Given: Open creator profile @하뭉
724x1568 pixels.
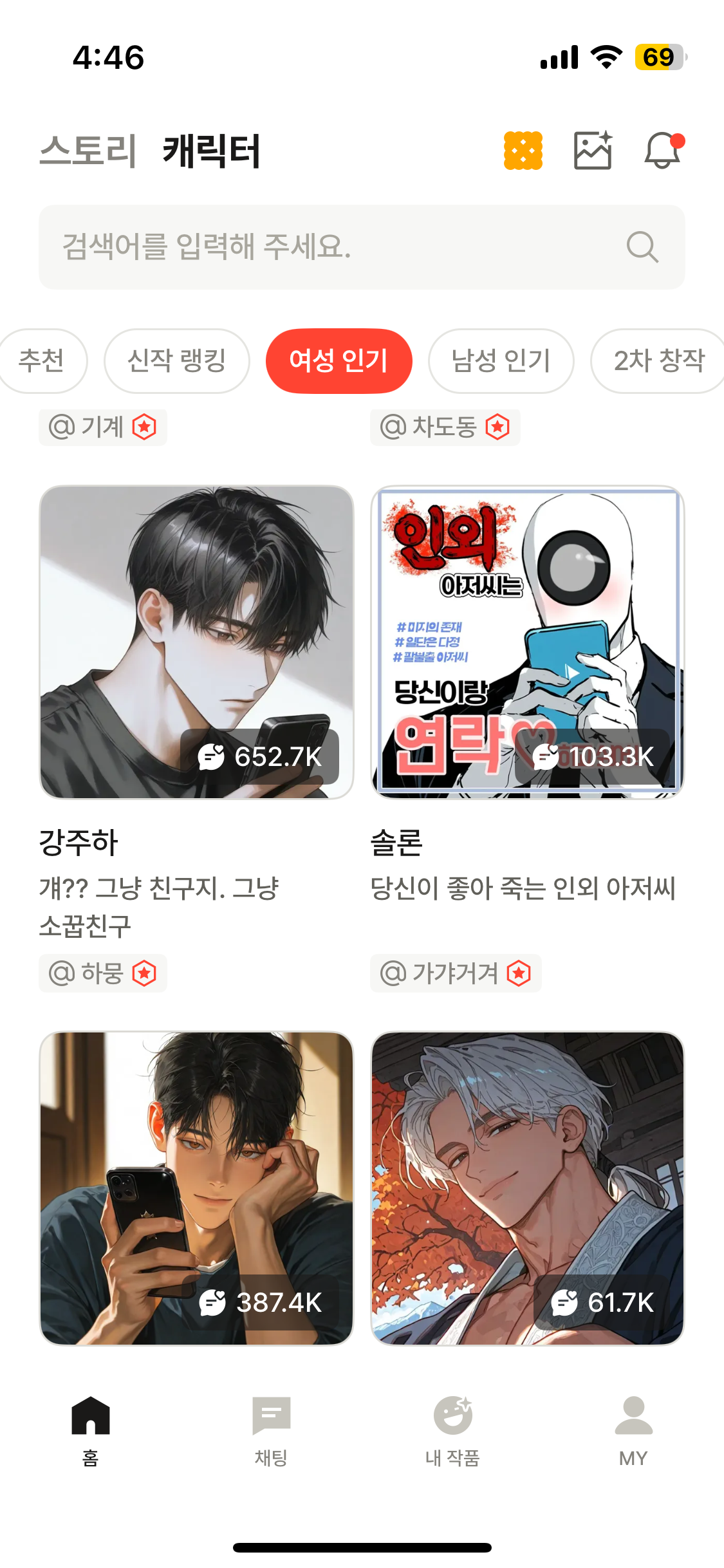Looking at the screenshot, I should pyautogui.click(x=103, y=973).
